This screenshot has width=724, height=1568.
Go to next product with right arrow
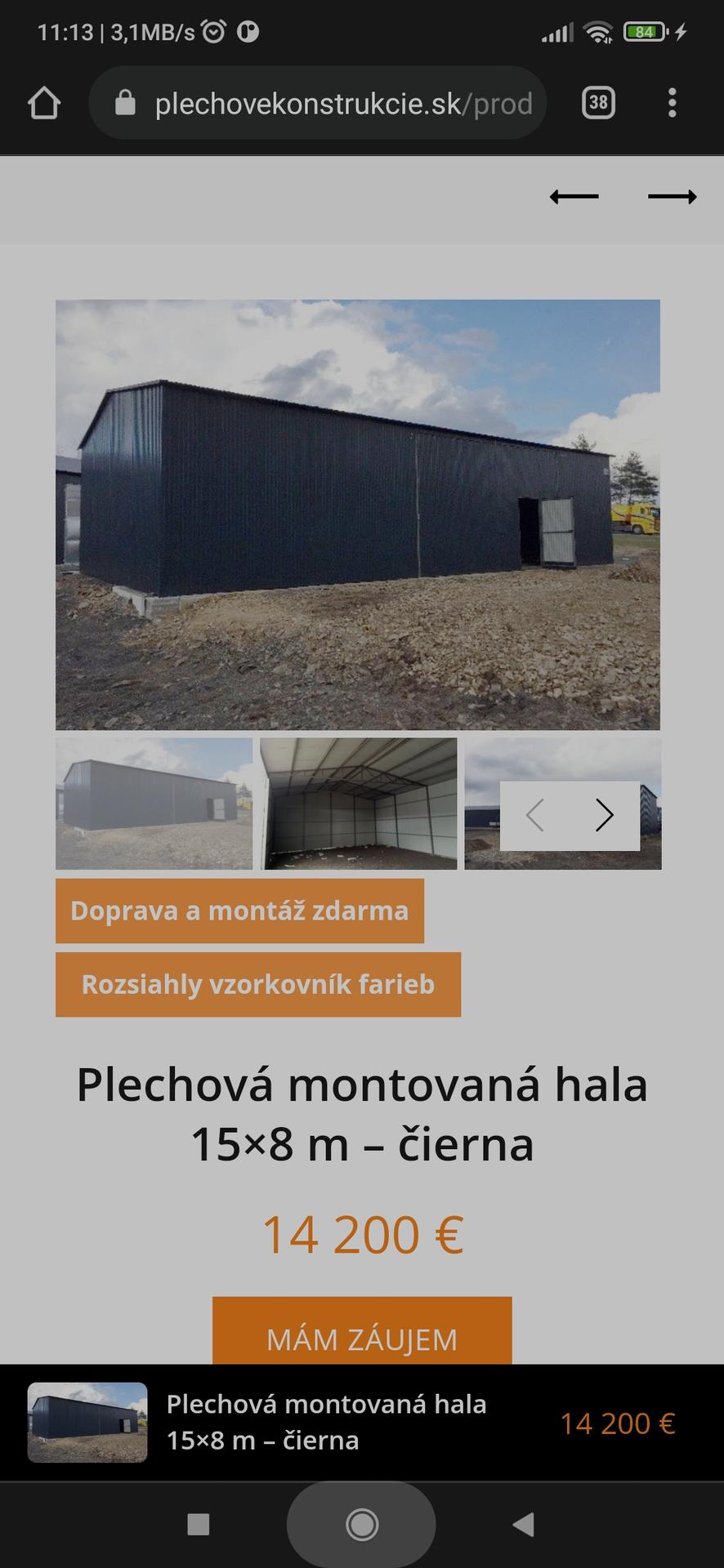672,197
